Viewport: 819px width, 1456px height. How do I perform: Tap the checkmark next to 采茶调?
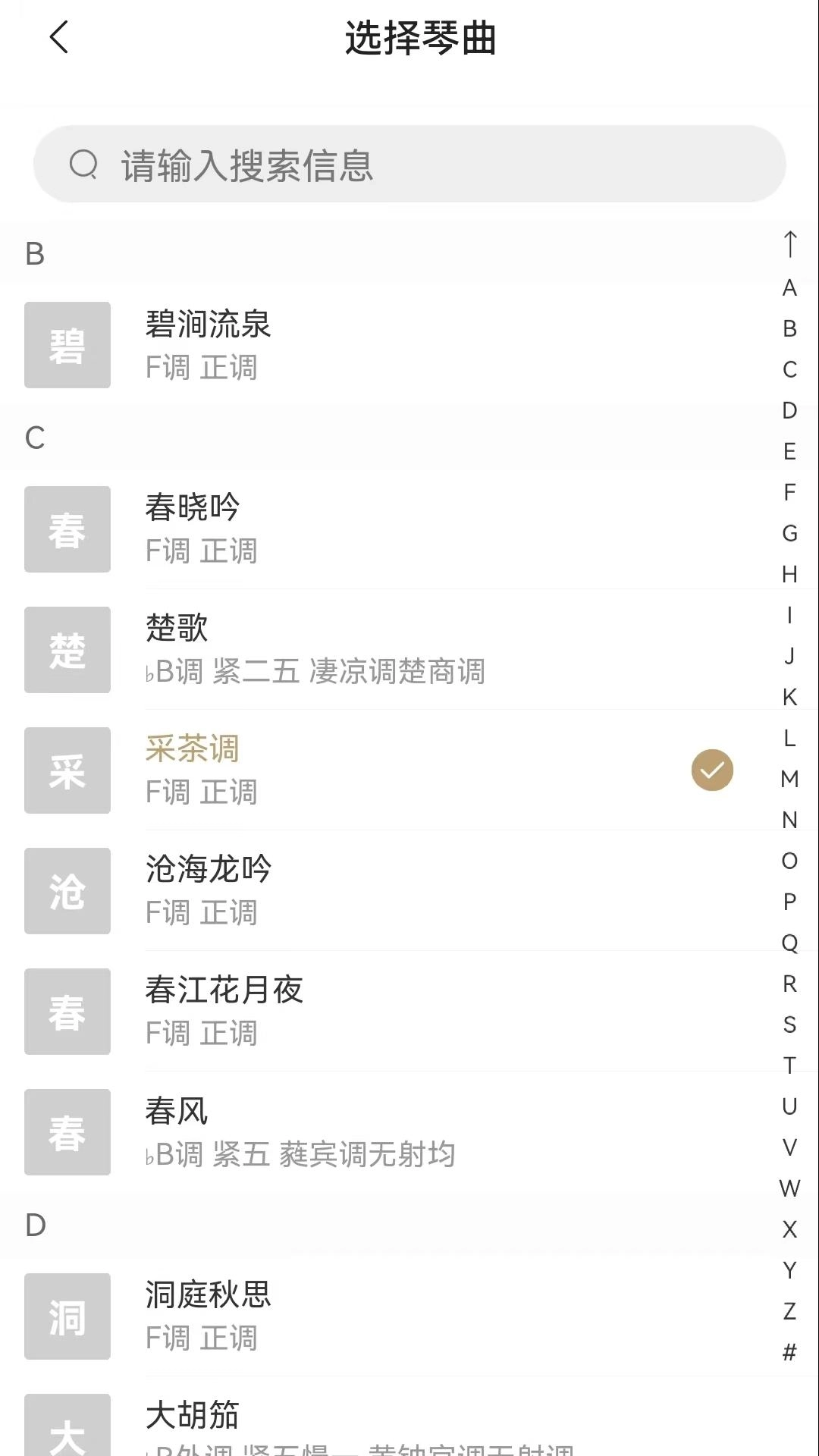711,770
